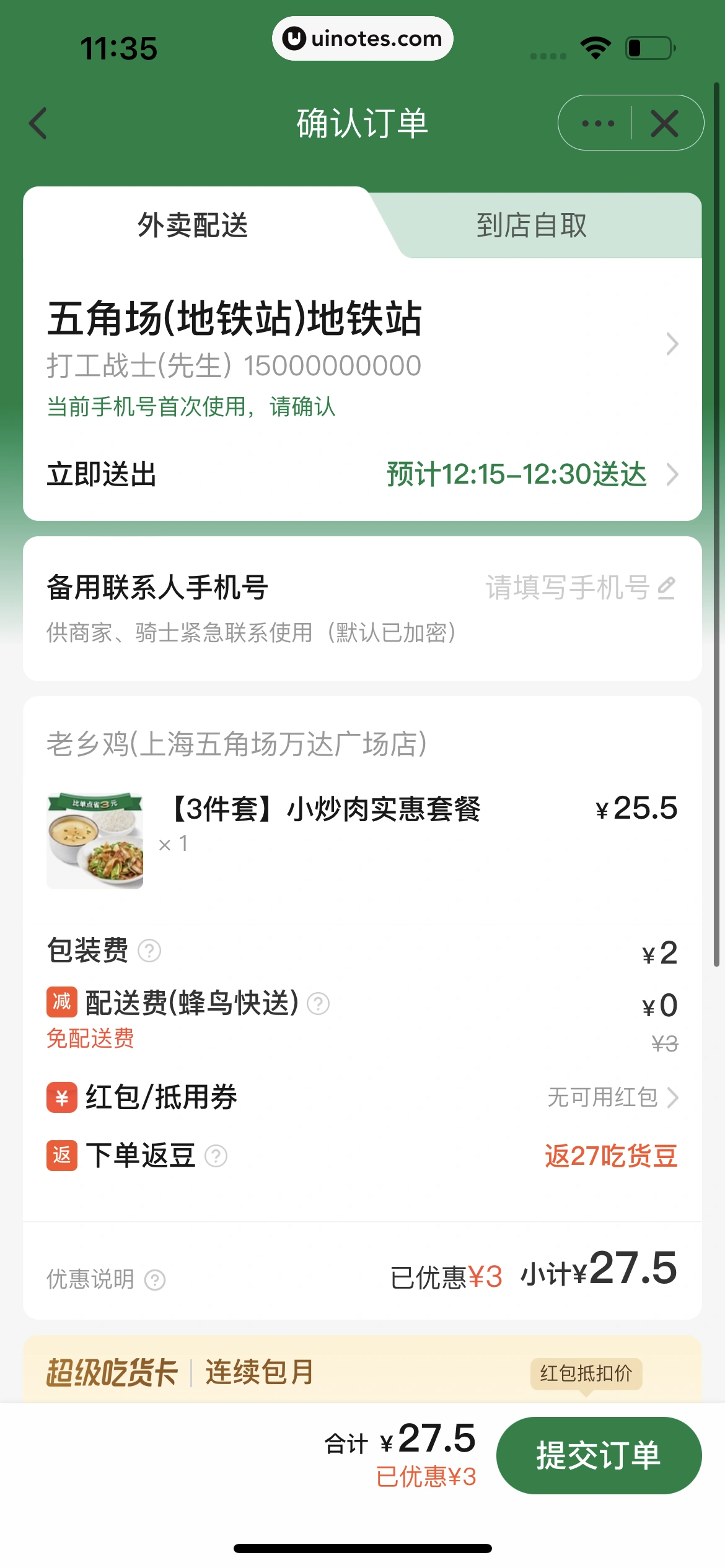Tap the red ¥ red-packet icon
Screen dimensions: 725x1568
[x=59, y=1097]
